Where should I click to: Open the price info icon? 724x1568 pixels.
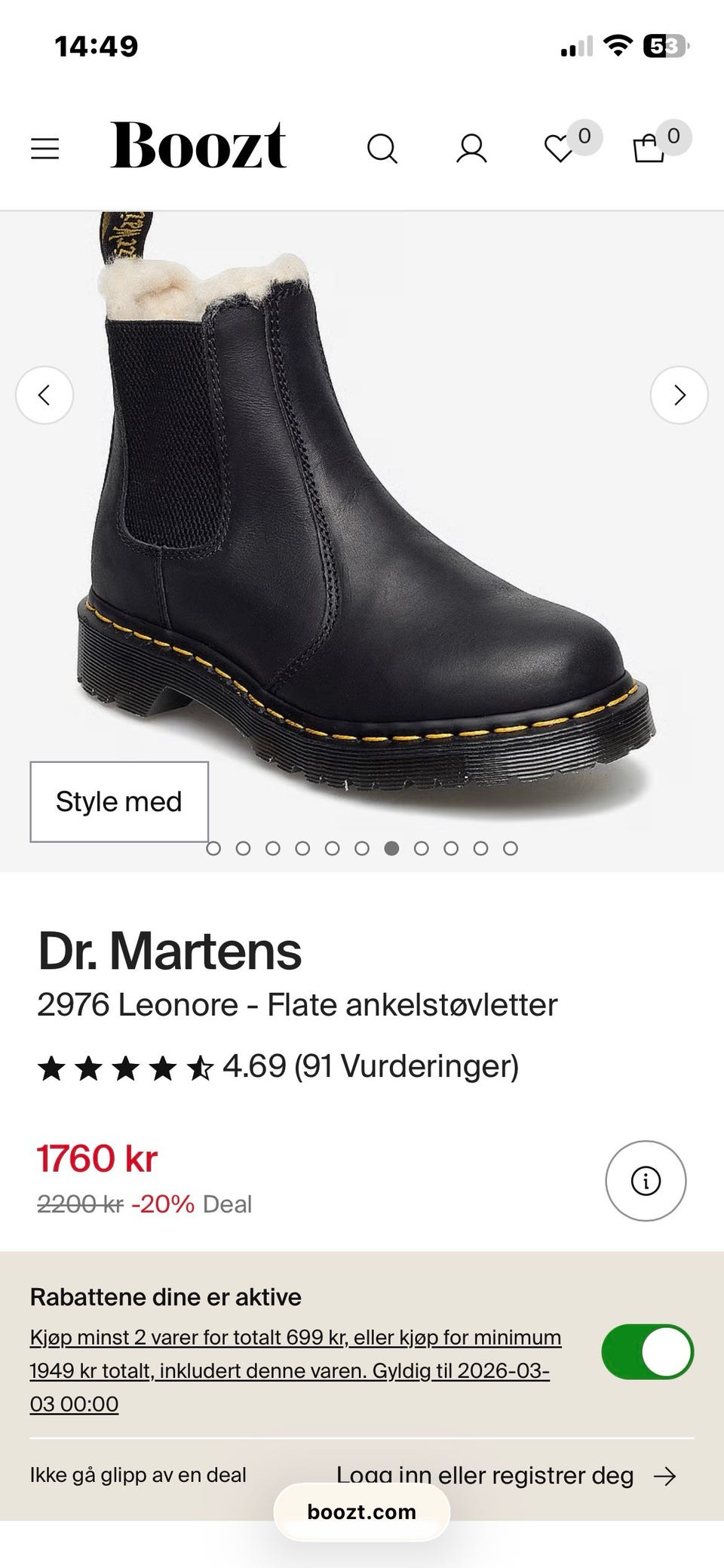pyautogui.click(x=646, y=1180)
